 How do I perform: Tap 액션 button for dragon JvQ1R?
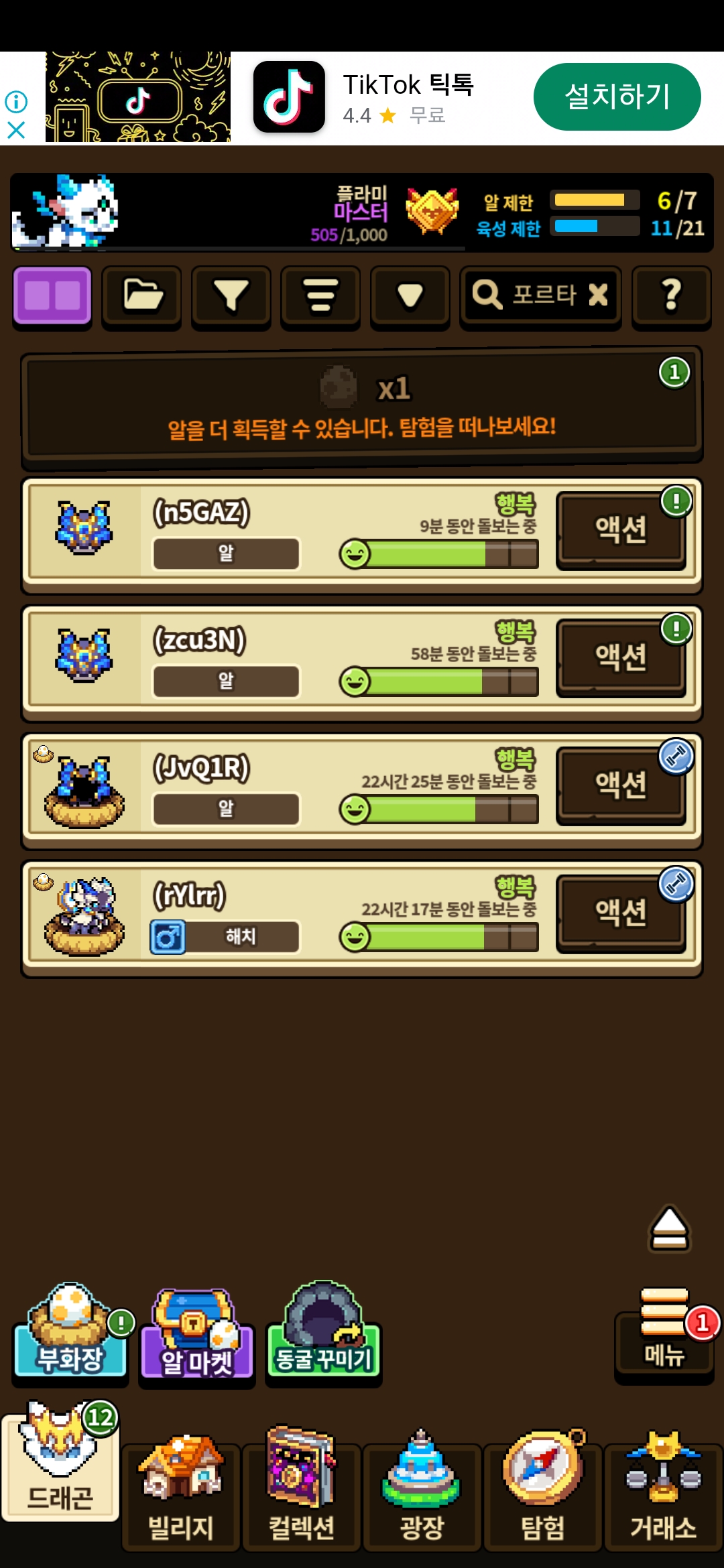coord(621,785)
